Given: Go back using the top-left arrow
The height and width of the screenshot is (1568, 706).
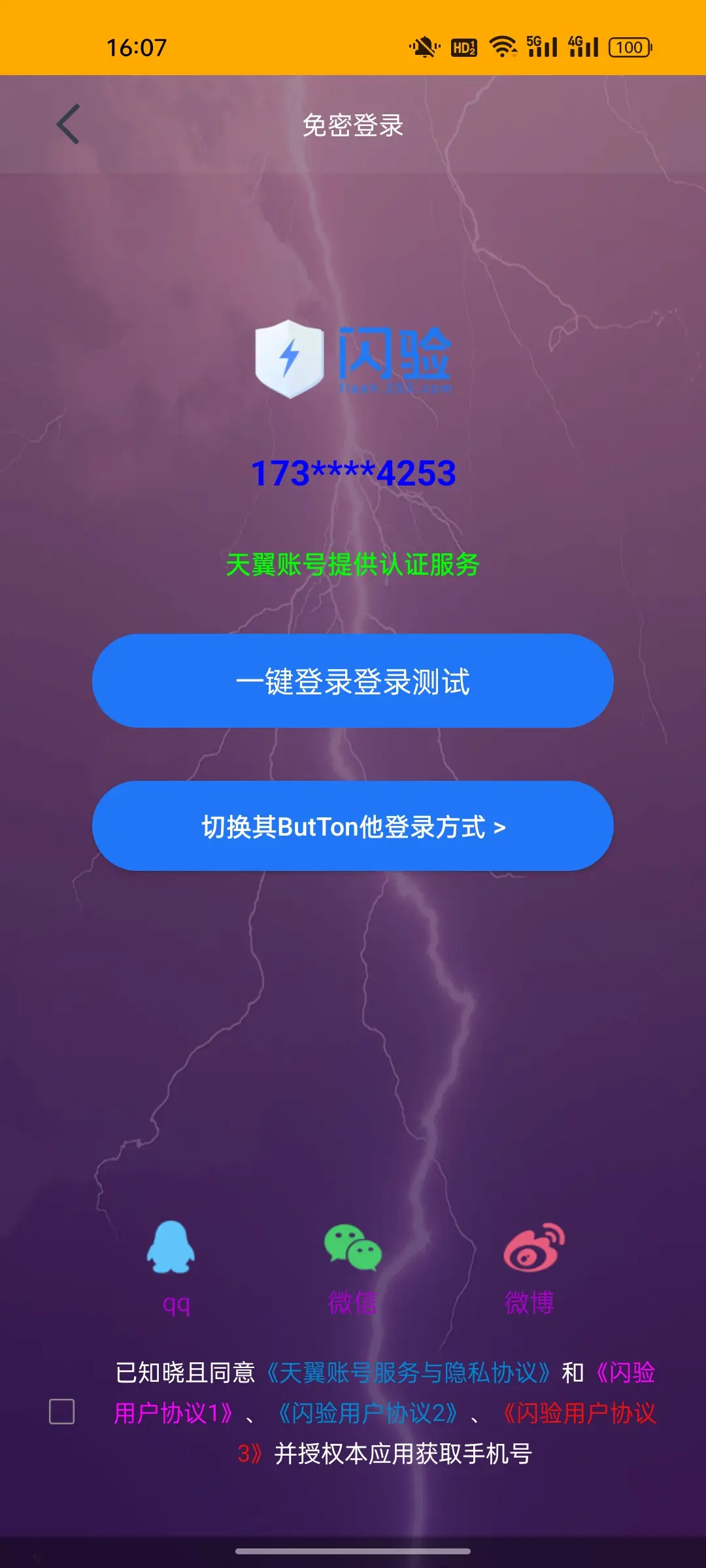Looking at the screenshot, I should pos(68,124).
